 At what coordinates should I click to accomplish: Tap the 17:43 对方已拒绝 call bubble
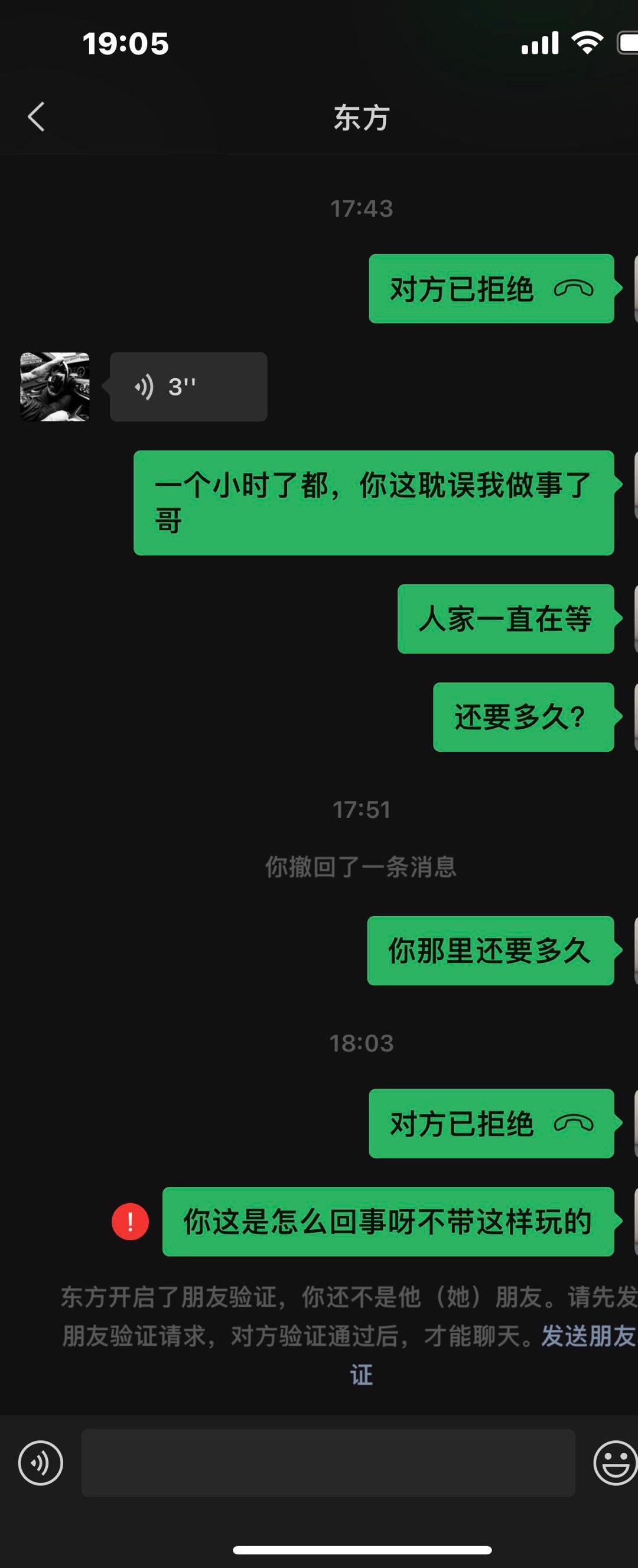pyautogui.click(x=491, y=288)
